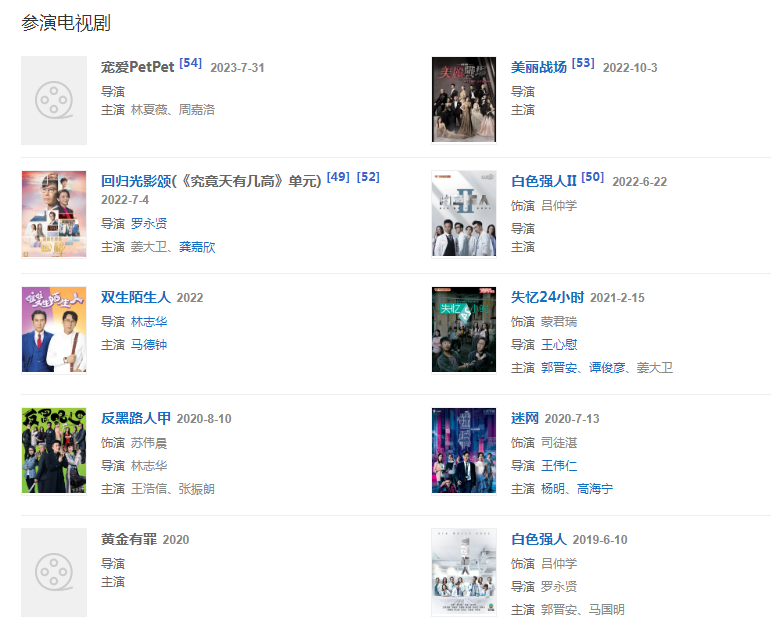This screenshot has width=771, height=632.
Task: Open director 王心慰's page
Action: point(560,345)
